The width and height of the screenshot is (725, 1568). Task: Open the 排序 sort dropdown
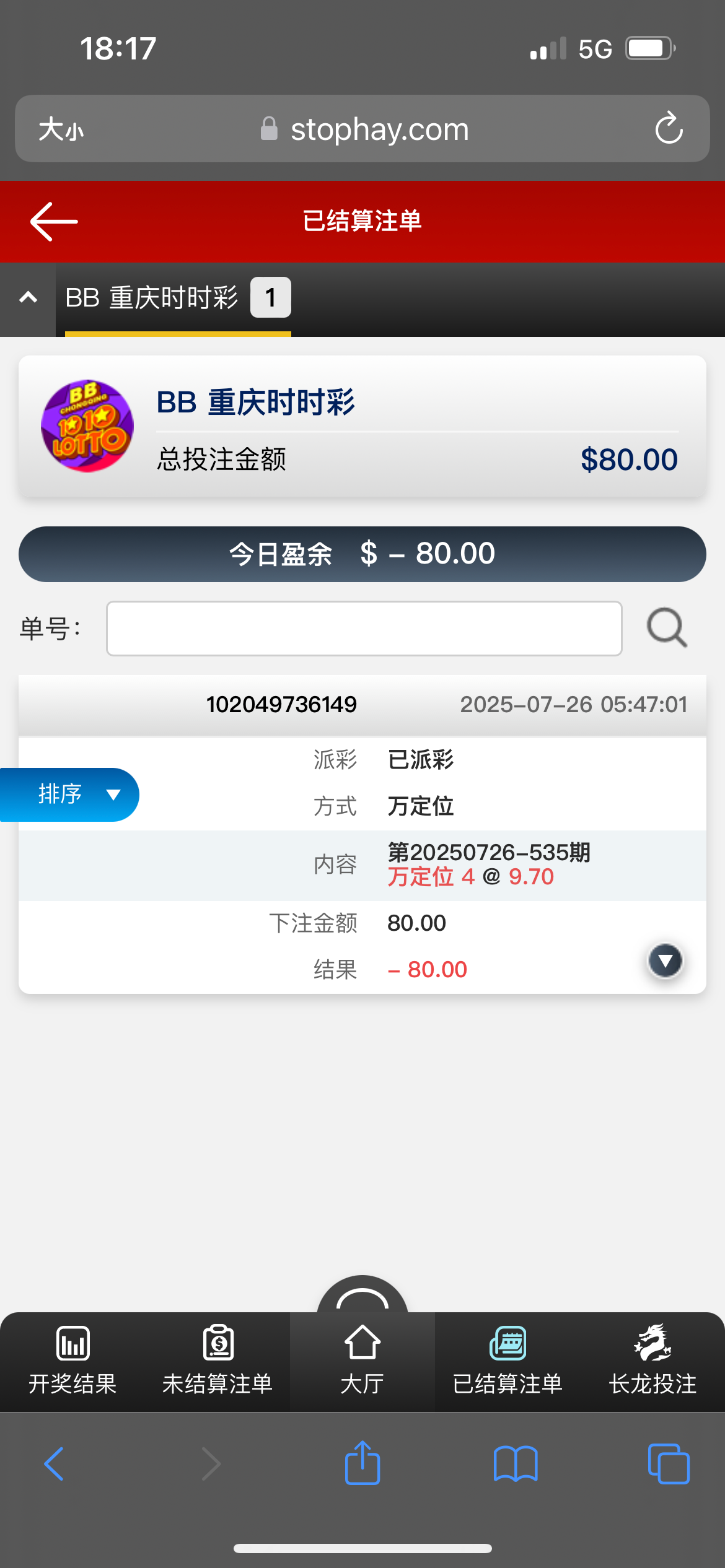coord(69,795)
